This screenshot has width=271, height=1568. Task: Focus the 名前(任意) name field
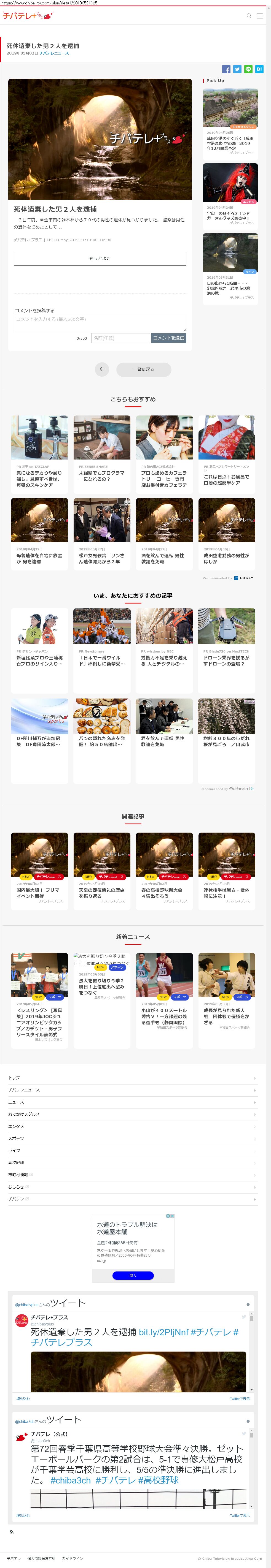click(x=120, y=338)
